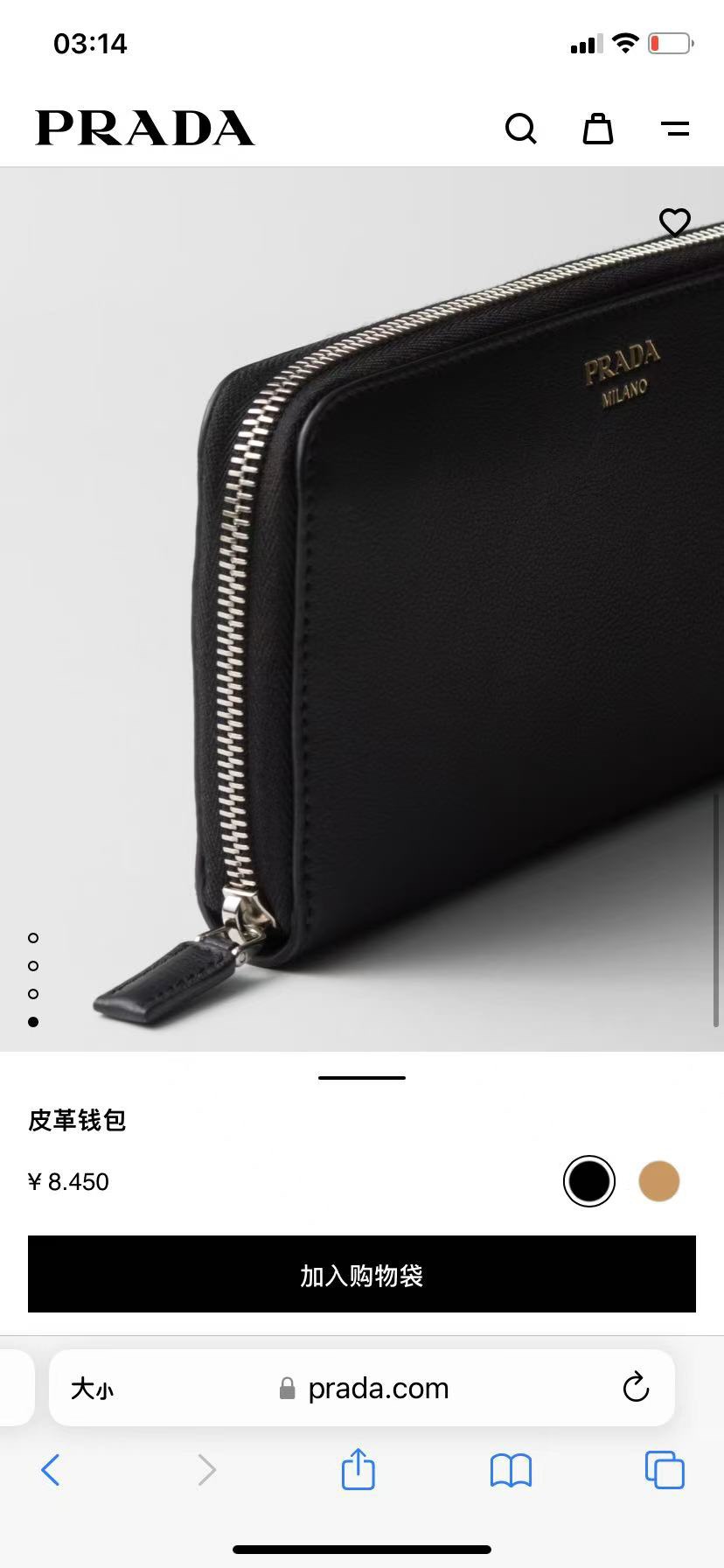724x1568 pixels.
Task: Open the hamburger menu
Action: point(674,129)
